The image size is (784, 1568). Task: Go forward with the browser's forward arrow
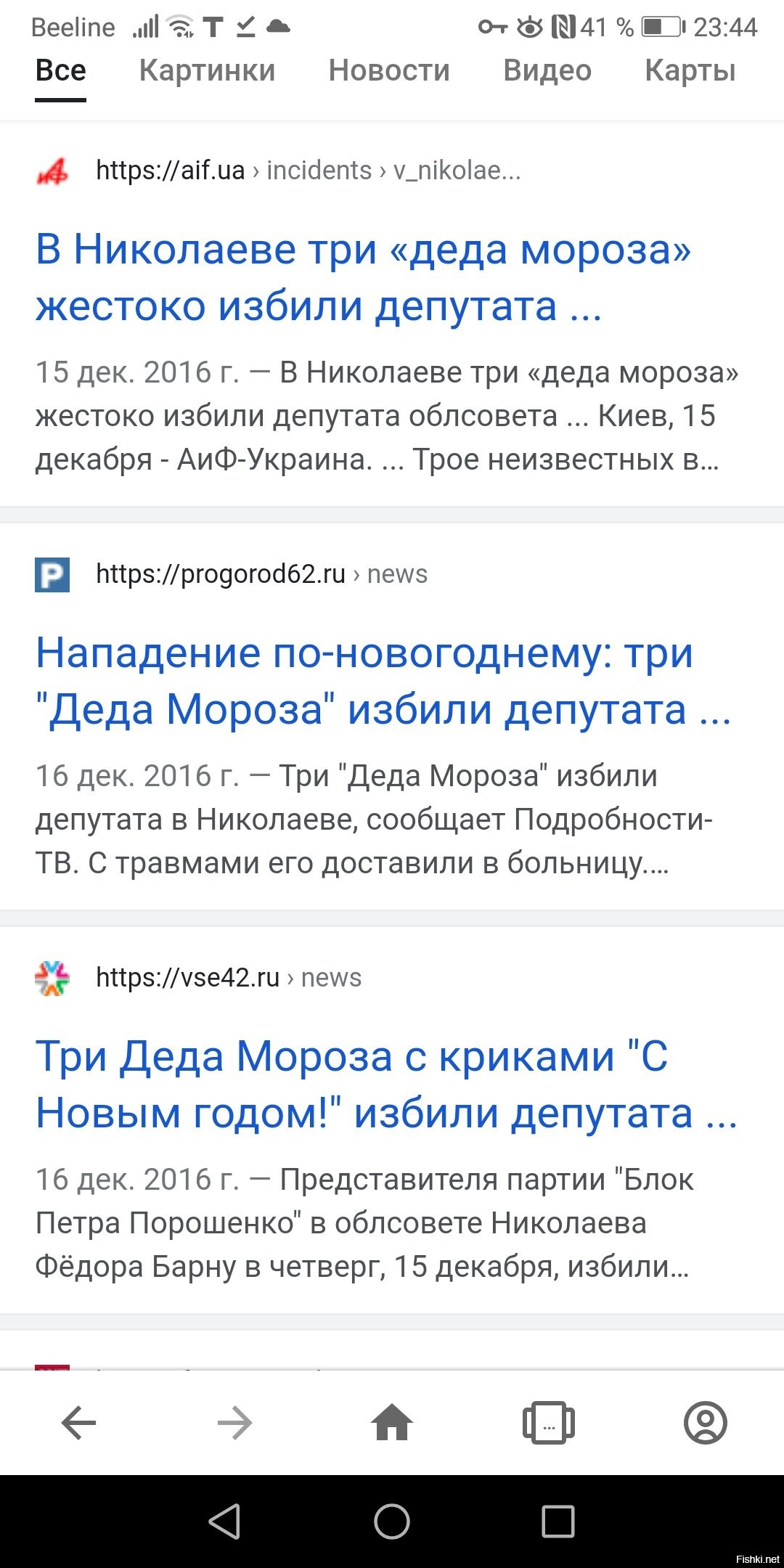click(234, 1422)
